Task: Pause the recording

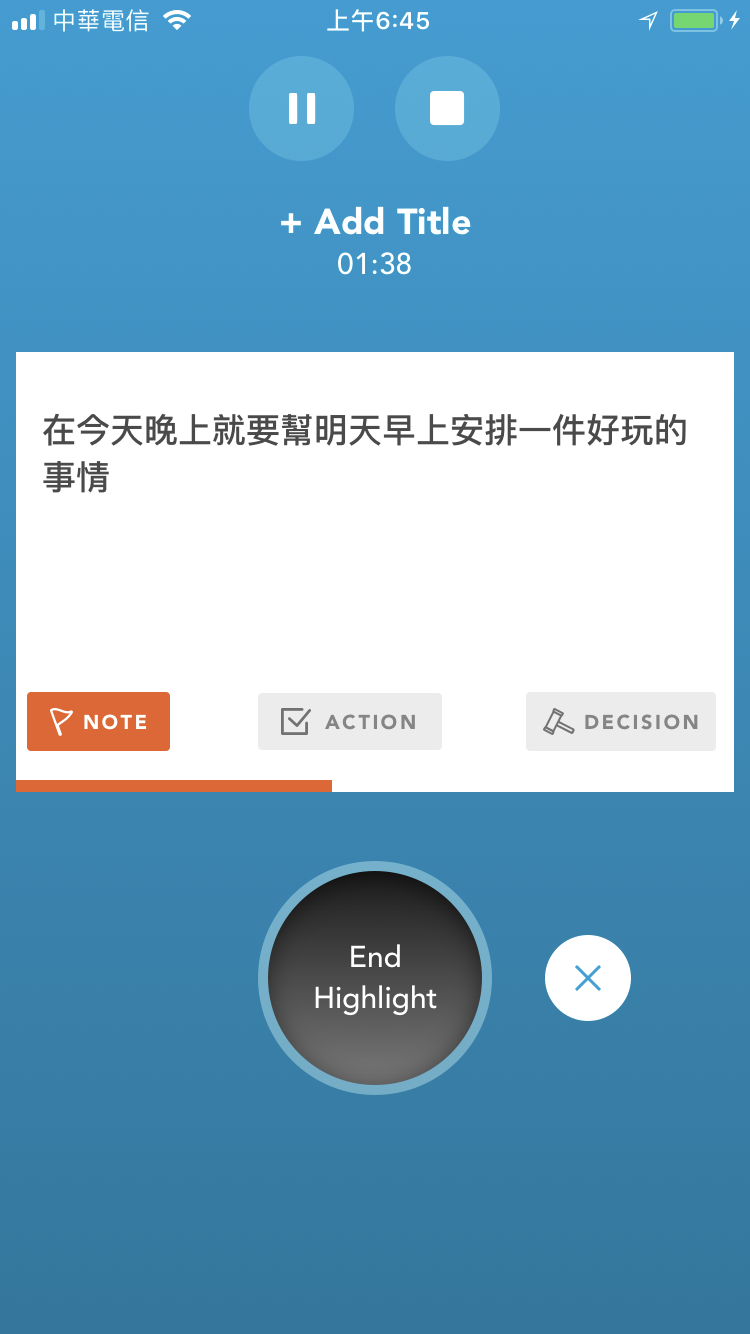Action: point(301,108)
